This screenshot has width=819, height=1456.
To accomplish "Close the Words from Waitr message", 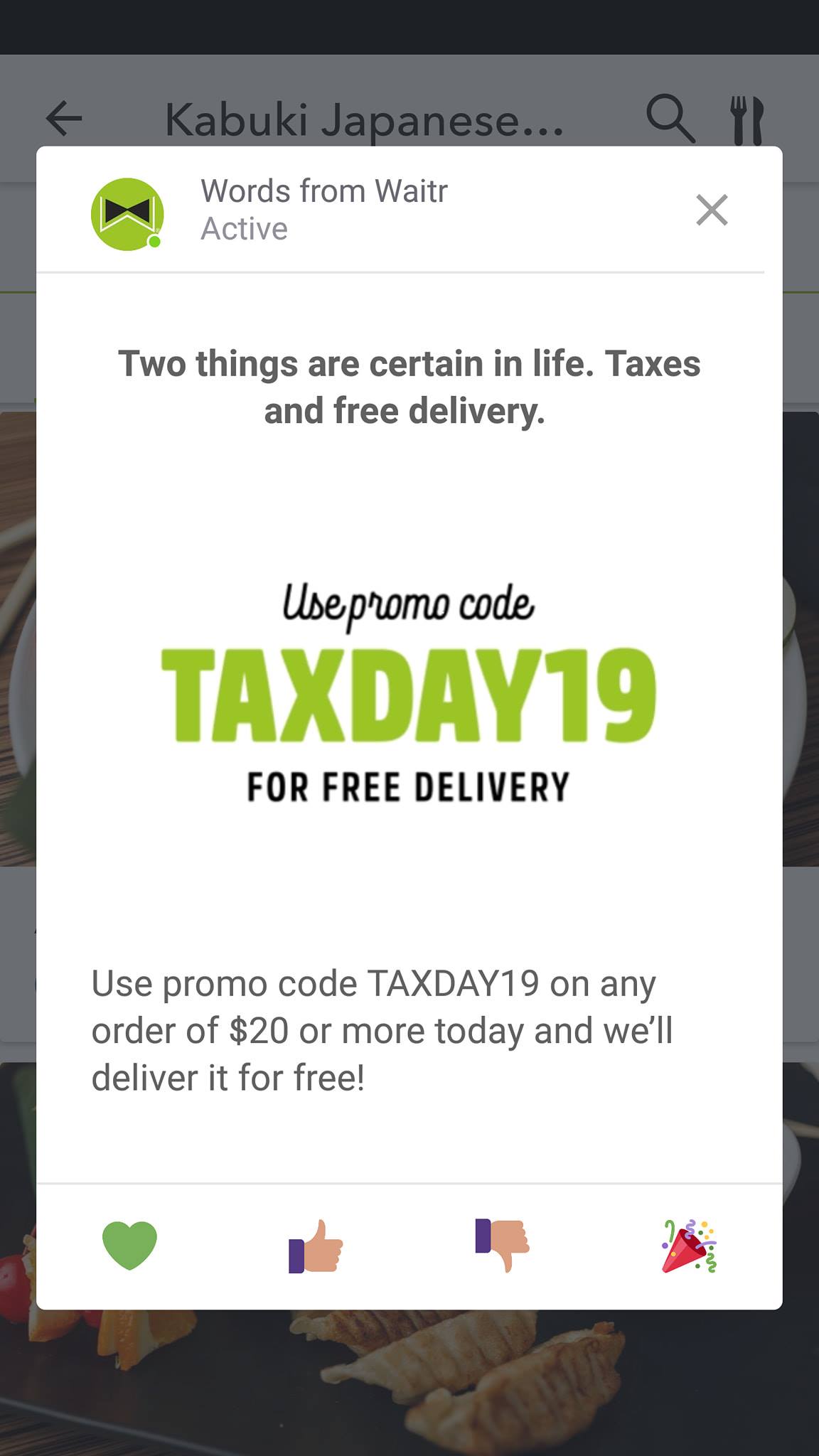I will (x=712, y=210).
